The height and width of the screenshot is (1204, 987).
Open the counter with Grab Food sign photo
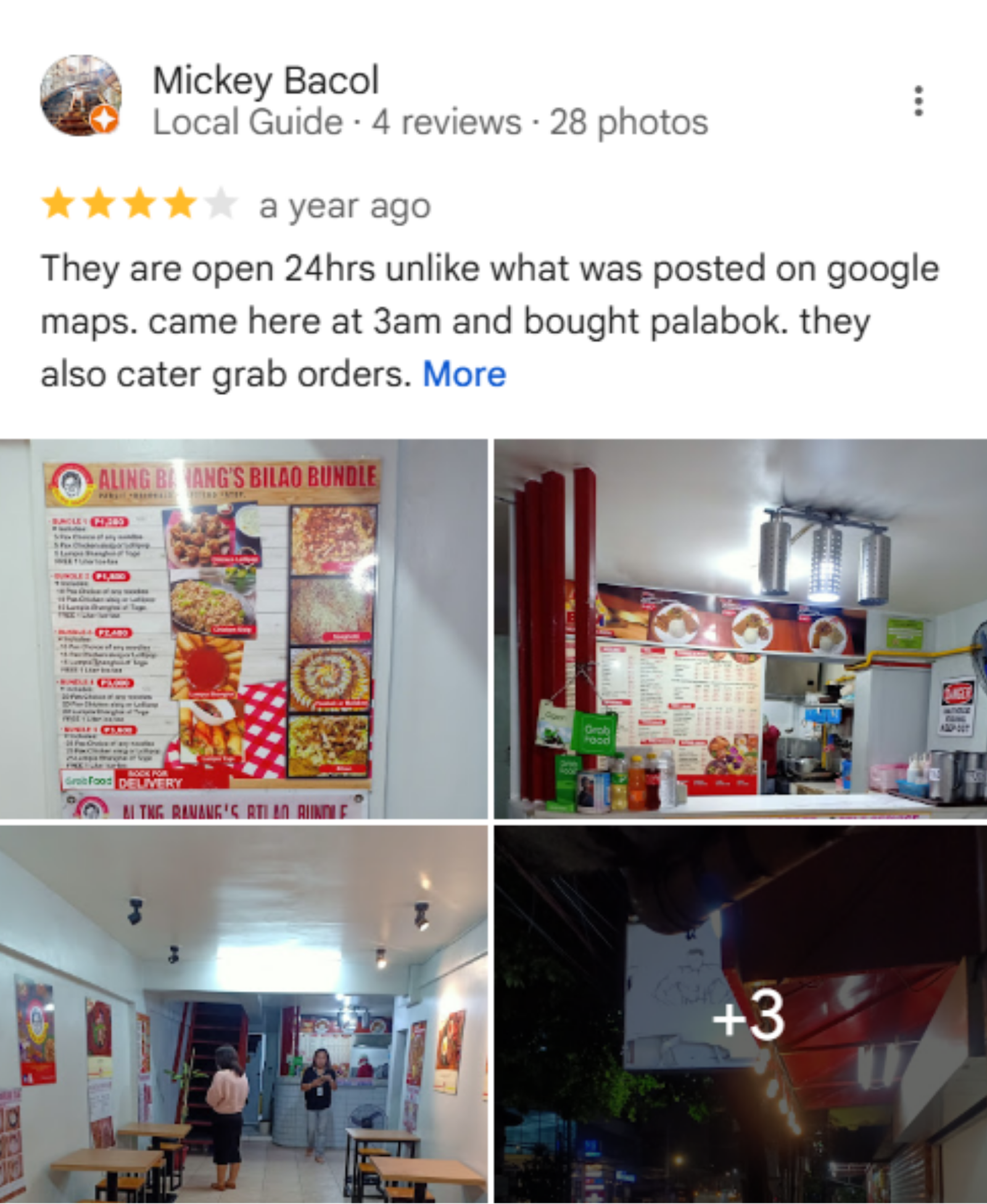(x=740, y=628)
